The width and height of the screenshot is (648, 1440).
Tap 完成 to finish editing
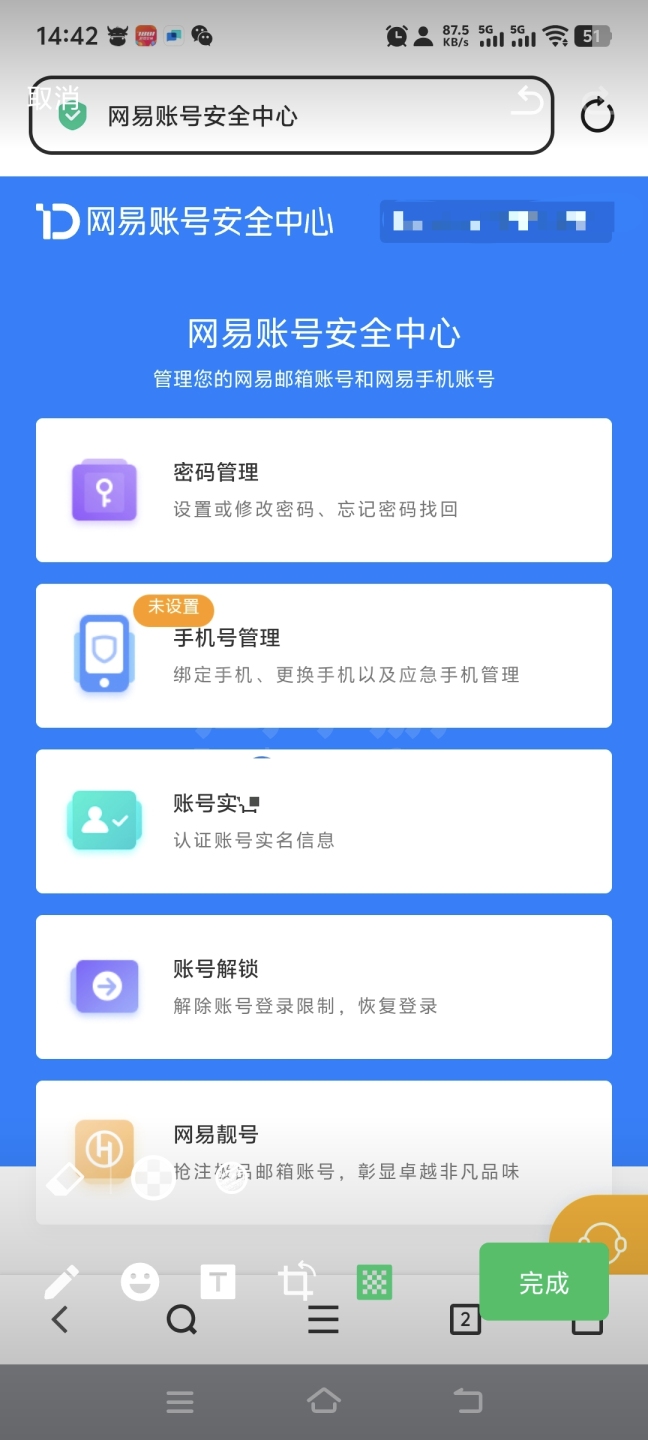[x=544, y=1283]
